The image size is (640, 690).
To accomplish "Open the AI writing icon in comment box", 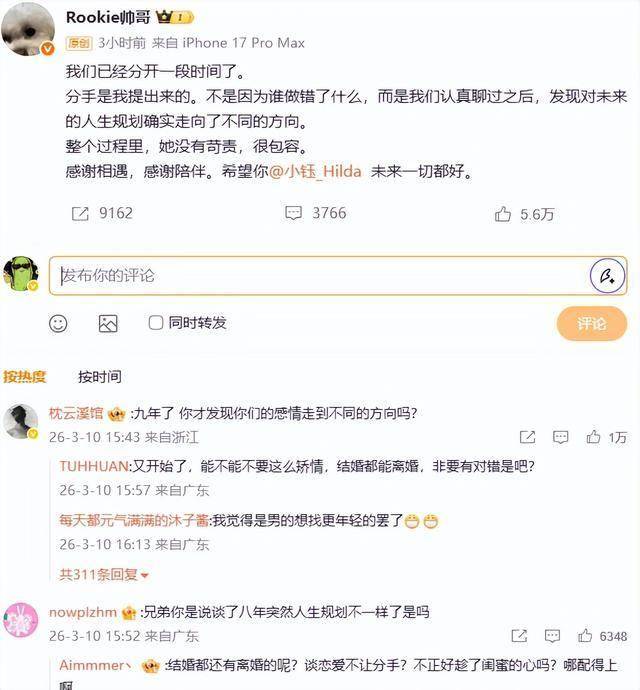I will (x=606, y=275).
